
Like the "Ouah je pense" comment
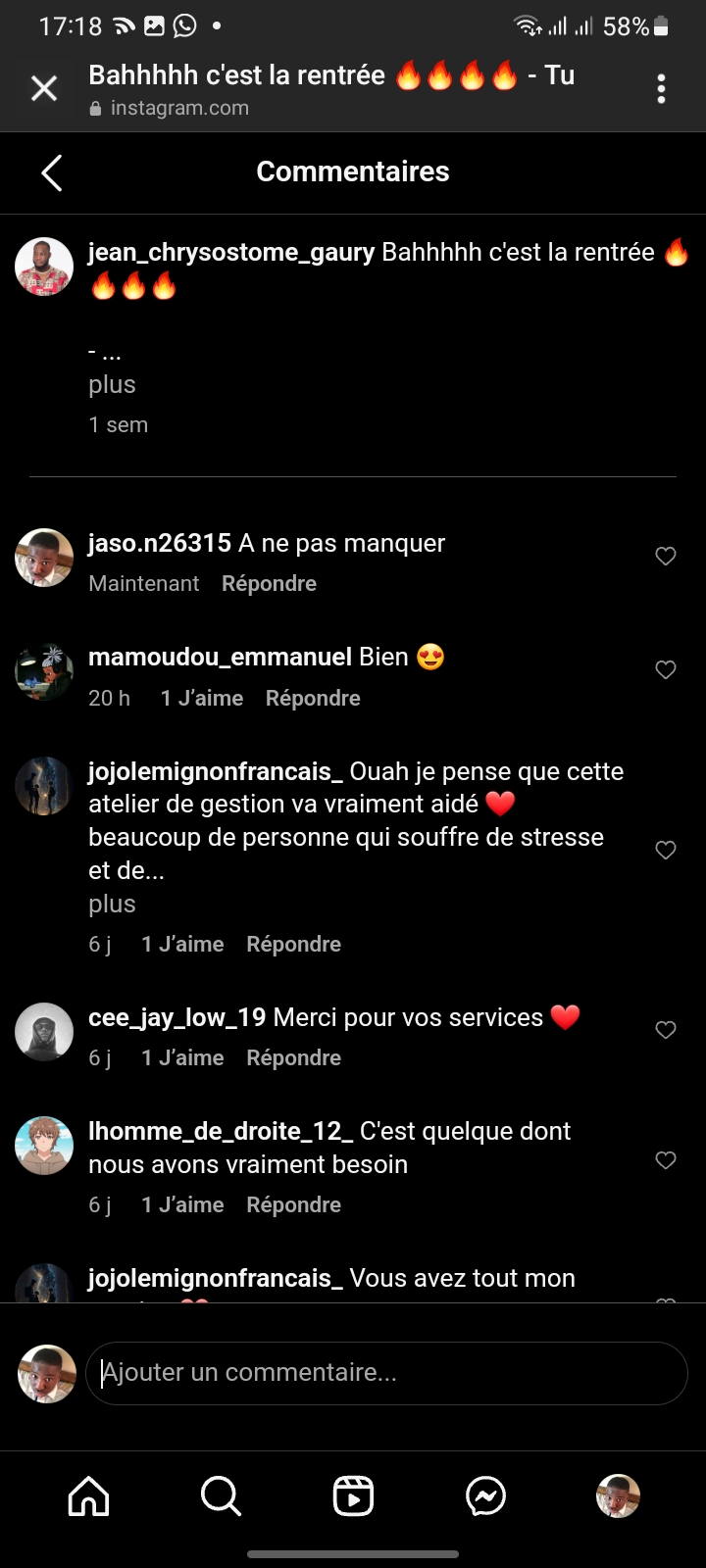coord(666,850)
